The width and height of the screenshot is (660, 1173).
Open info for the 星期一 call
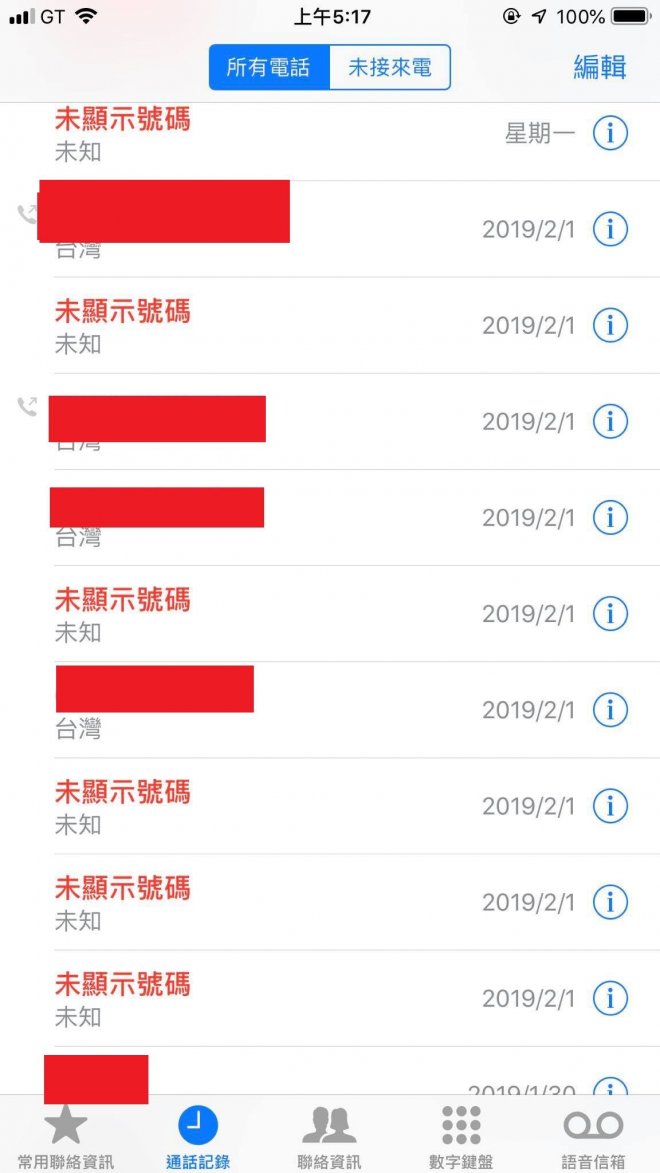610,133
